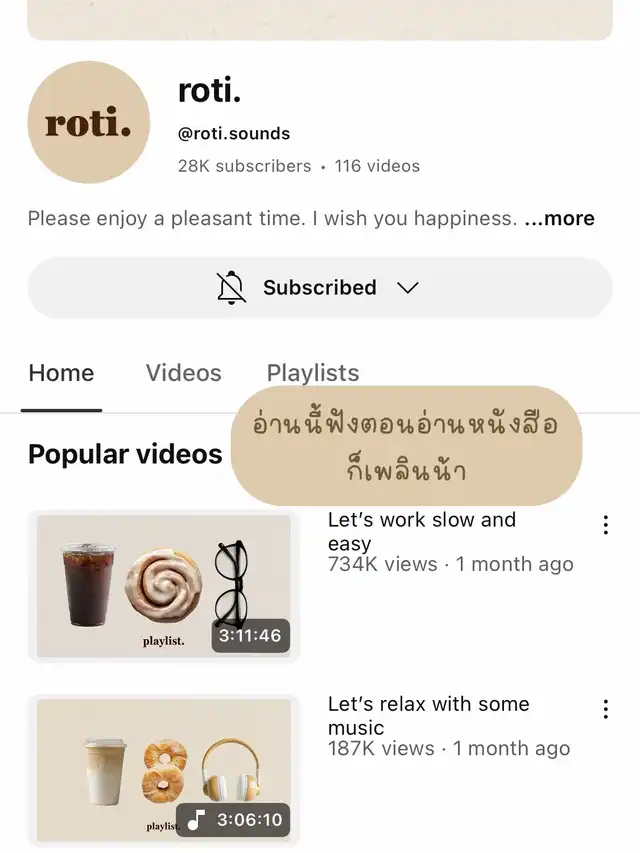Switch to the Playlists tab

pyautogui.click(x=312, y=373)
